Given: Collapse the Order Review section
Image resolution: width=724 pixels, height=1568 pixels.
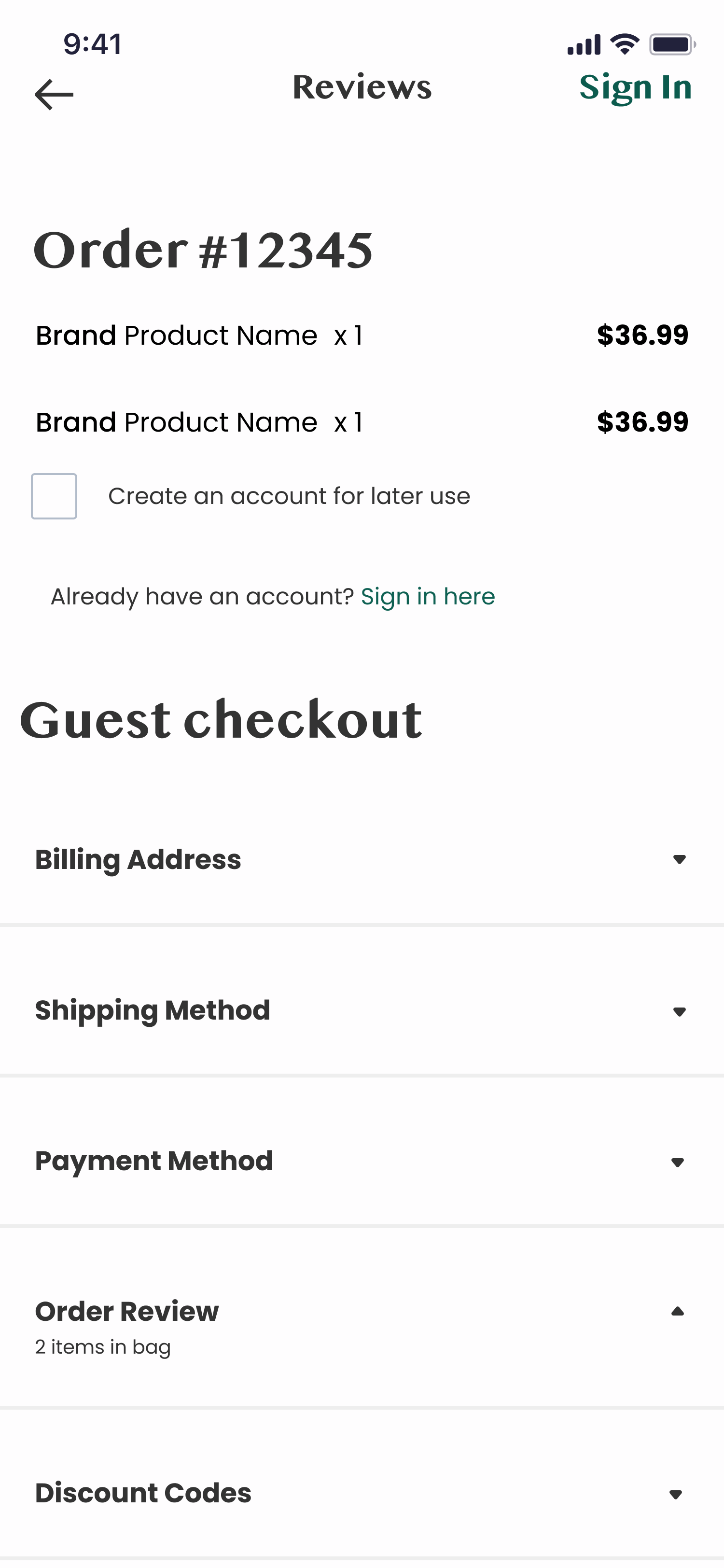Looking at the screenshot, I should (x=677, y=1312).
